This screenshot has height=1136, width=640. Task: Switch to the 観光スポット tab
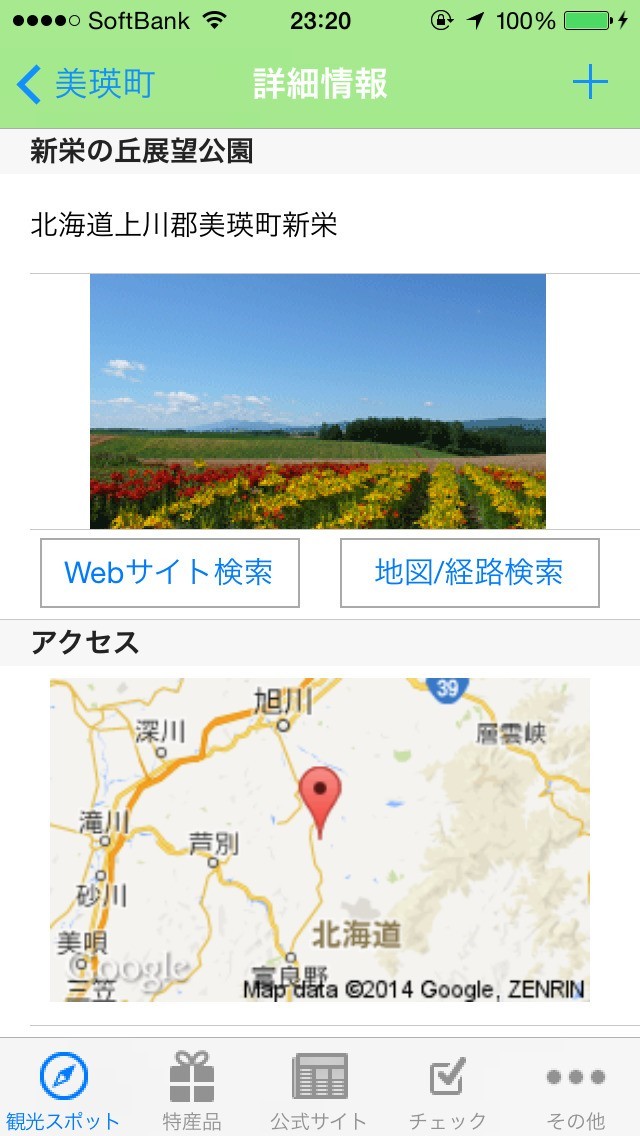(63, 1090)
